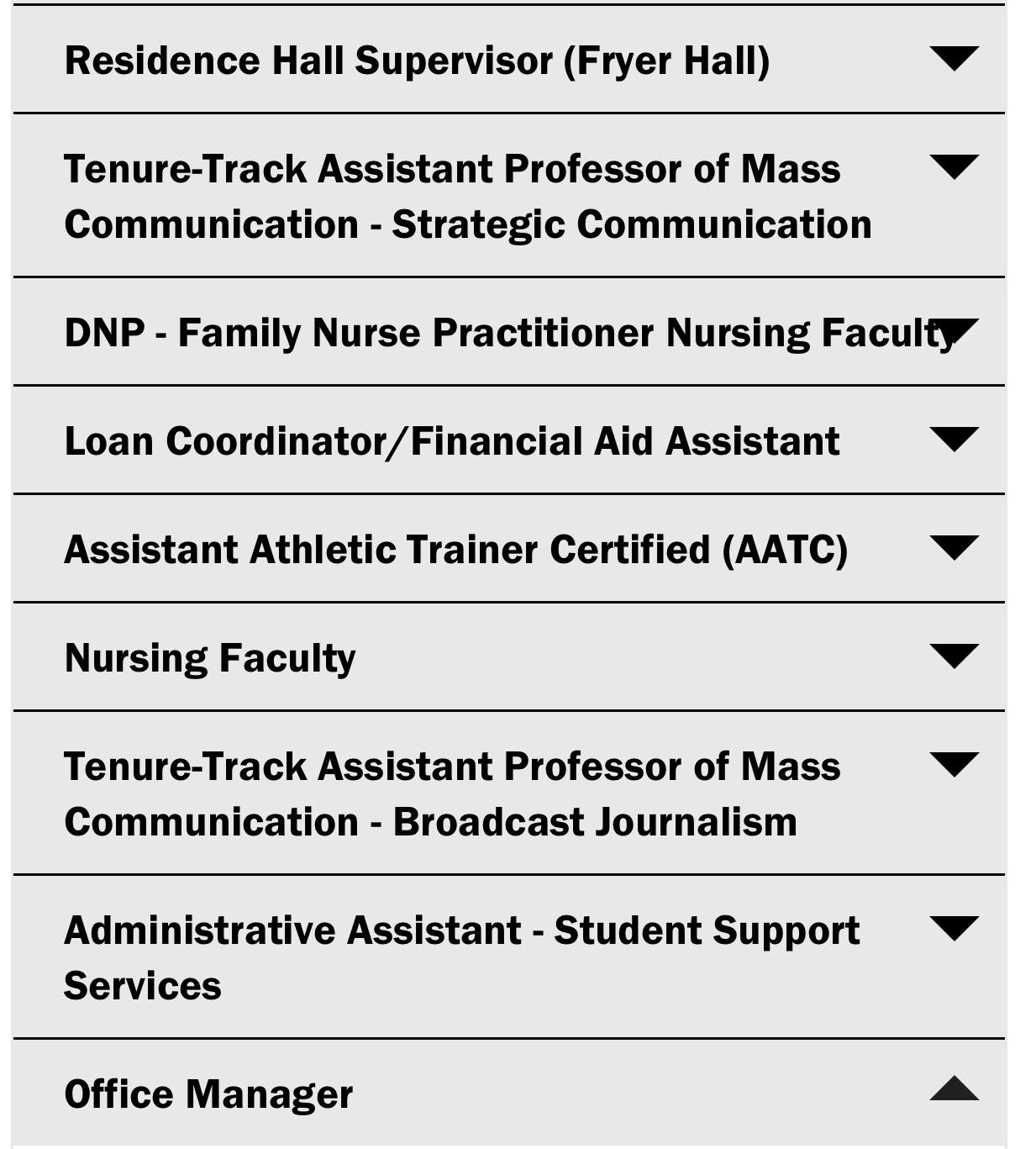Expand the Strategic Communication professor posting
1036x1149 pixels.
coord(508,195)
